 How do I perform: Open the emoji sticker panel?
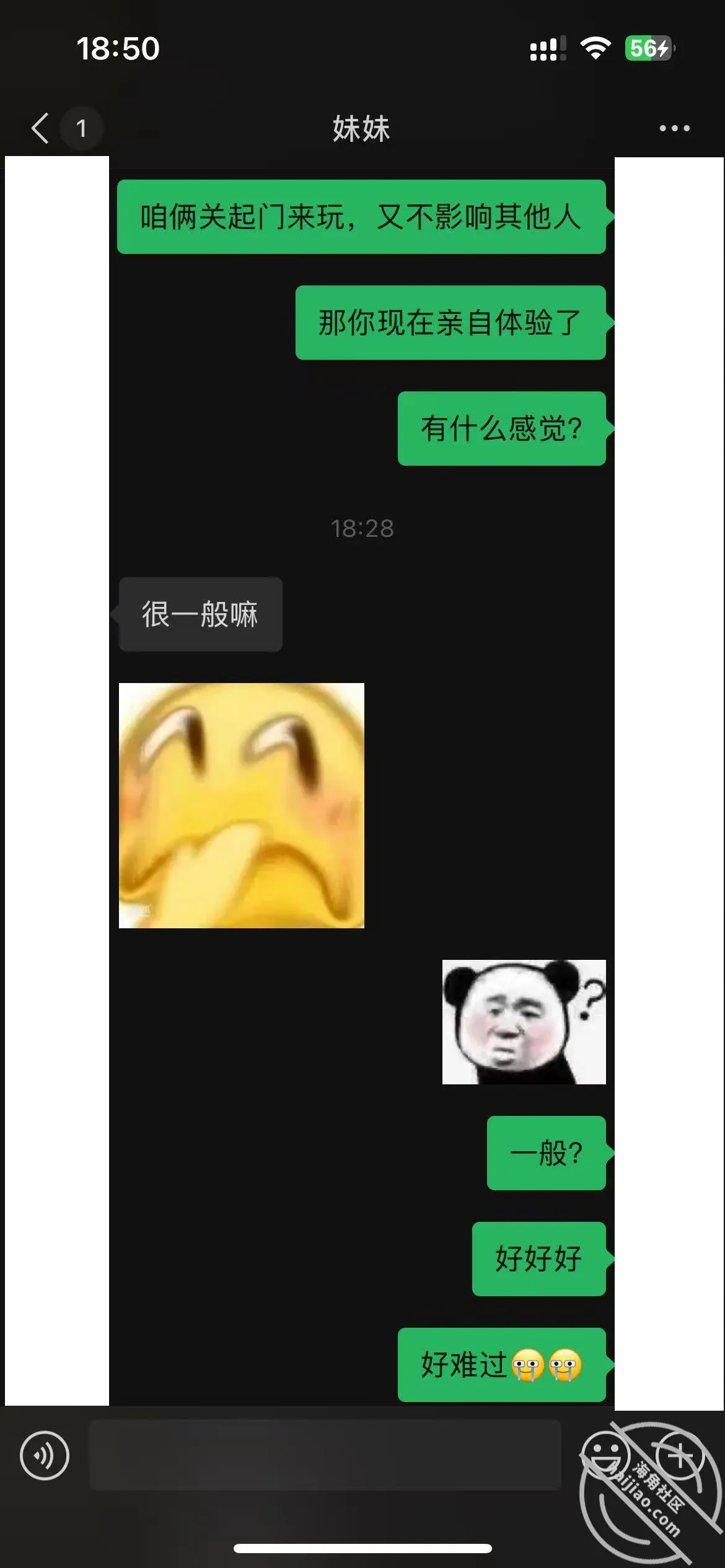pyautogui.click(x=605, y=1455)
